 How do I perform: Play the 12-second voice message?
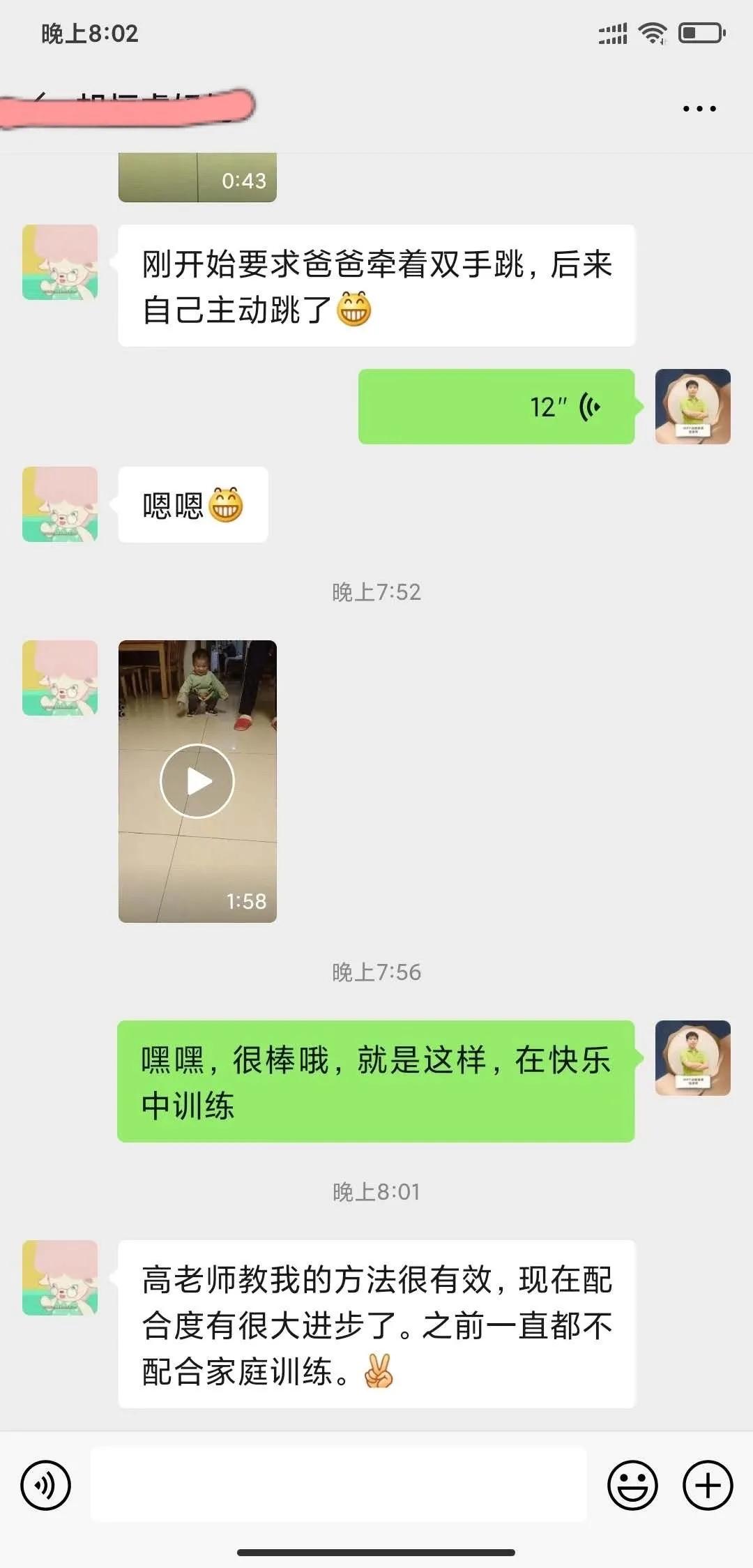coord(496,407)
